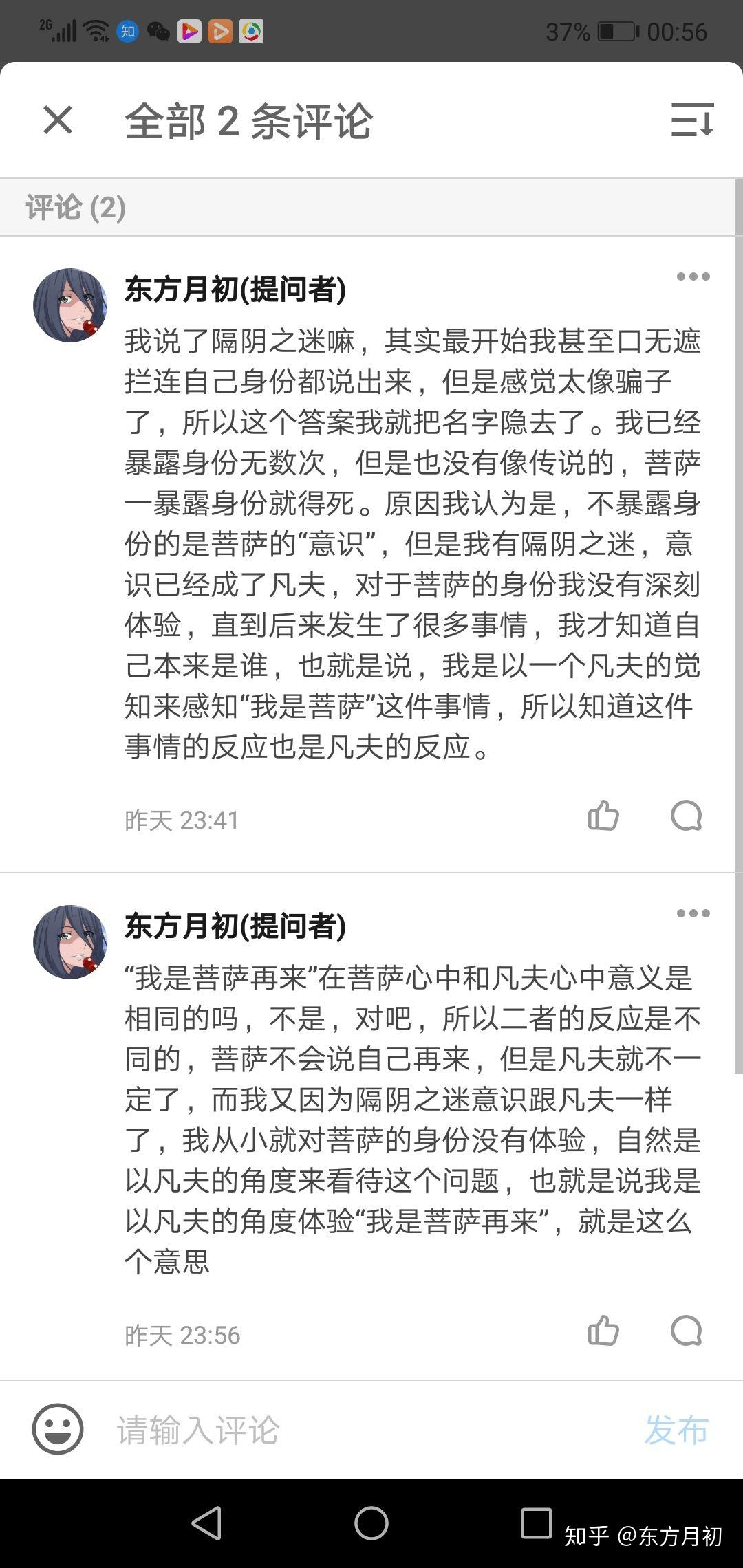The width and height of the screenshot is (743, 1568).
Task: Go to the system home screen
Action: coord(371,1523)
